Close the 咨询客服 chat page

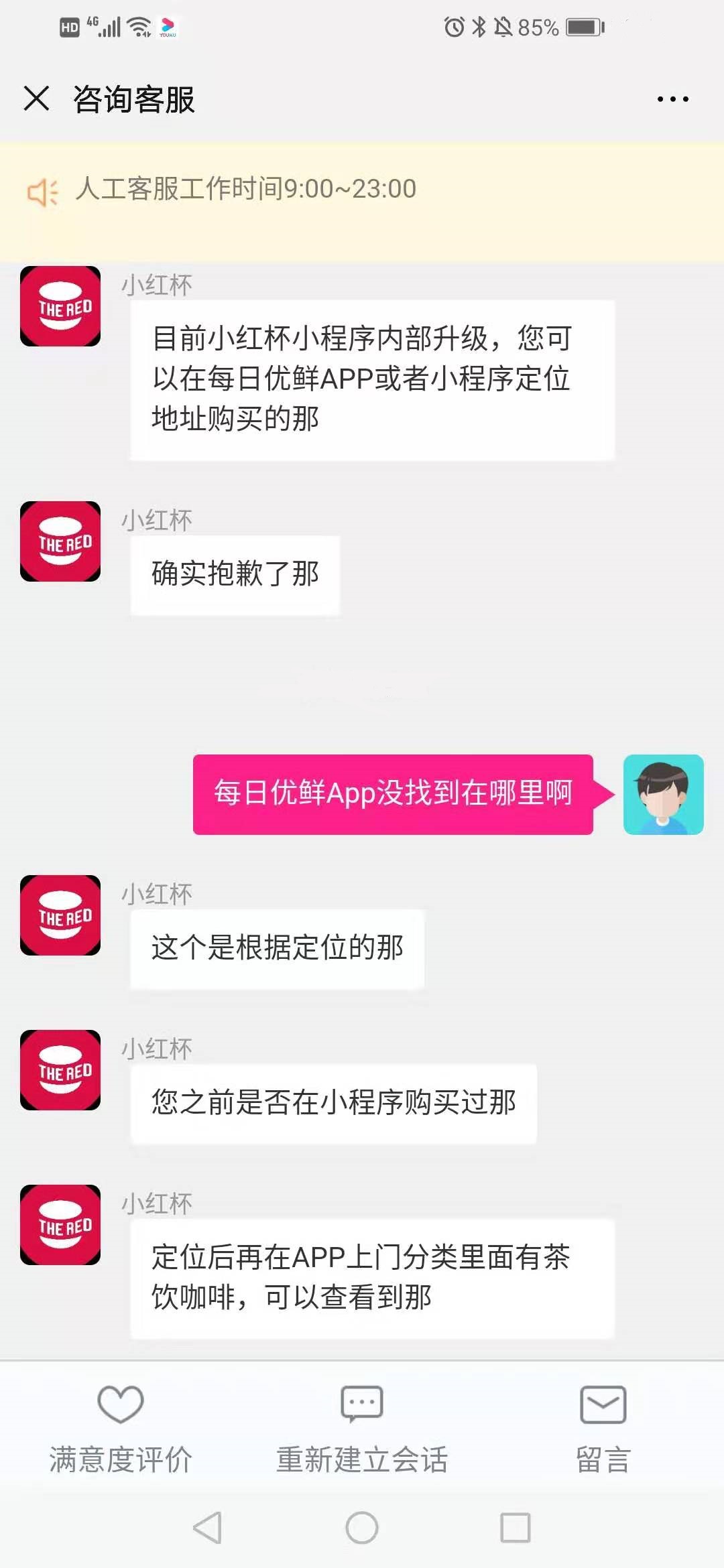click(36, 99)
